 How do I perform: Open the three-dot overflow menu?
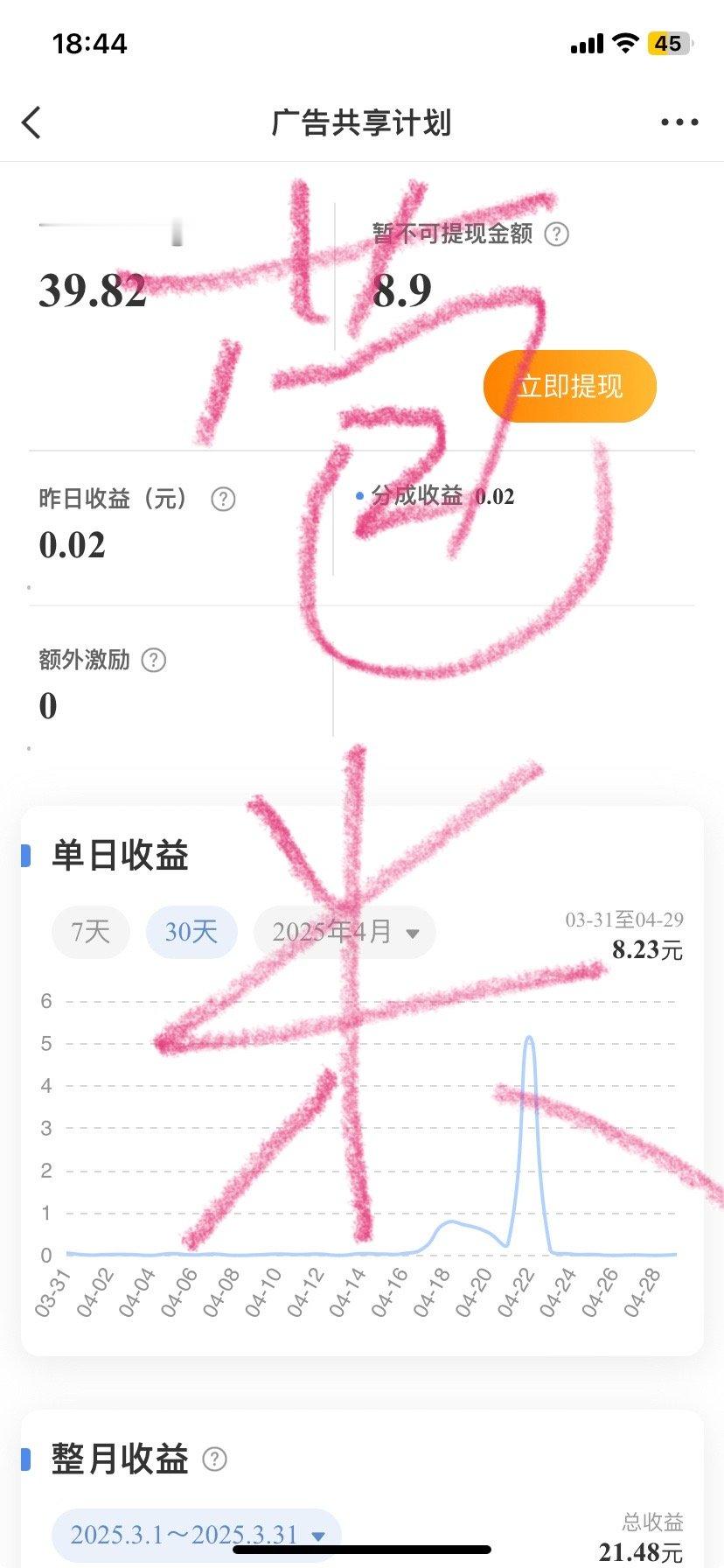click(x=679, y=122)
